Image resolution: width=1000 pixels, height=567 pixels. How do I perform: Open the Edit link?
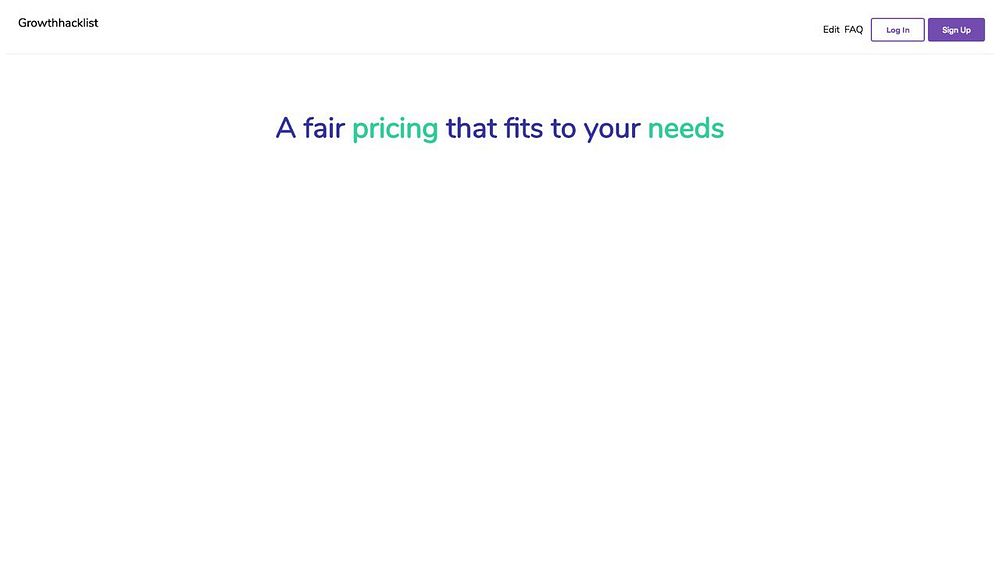click(x=831, y=30)
